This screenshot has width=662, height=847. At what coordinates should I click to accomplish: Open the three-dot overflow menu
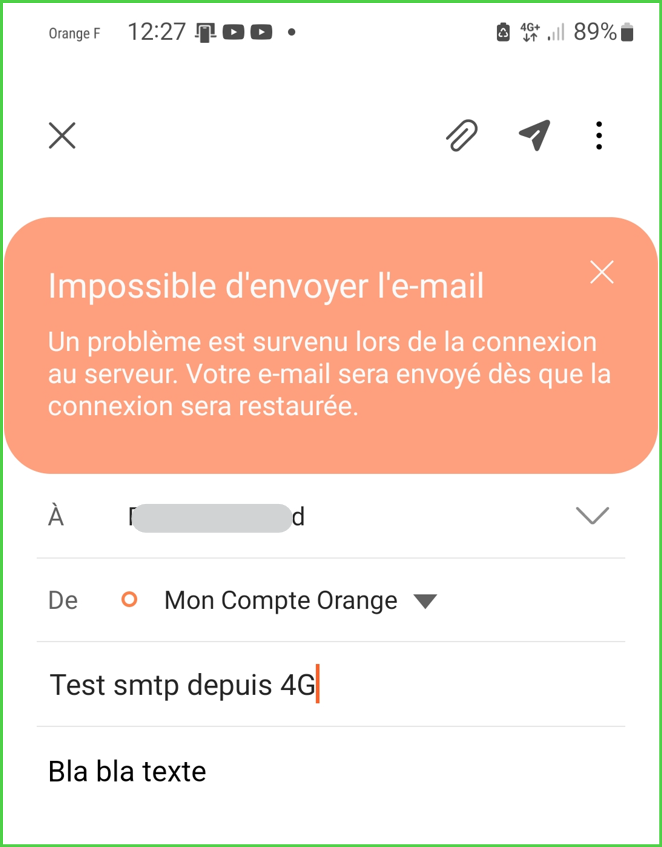click(599, 135)
